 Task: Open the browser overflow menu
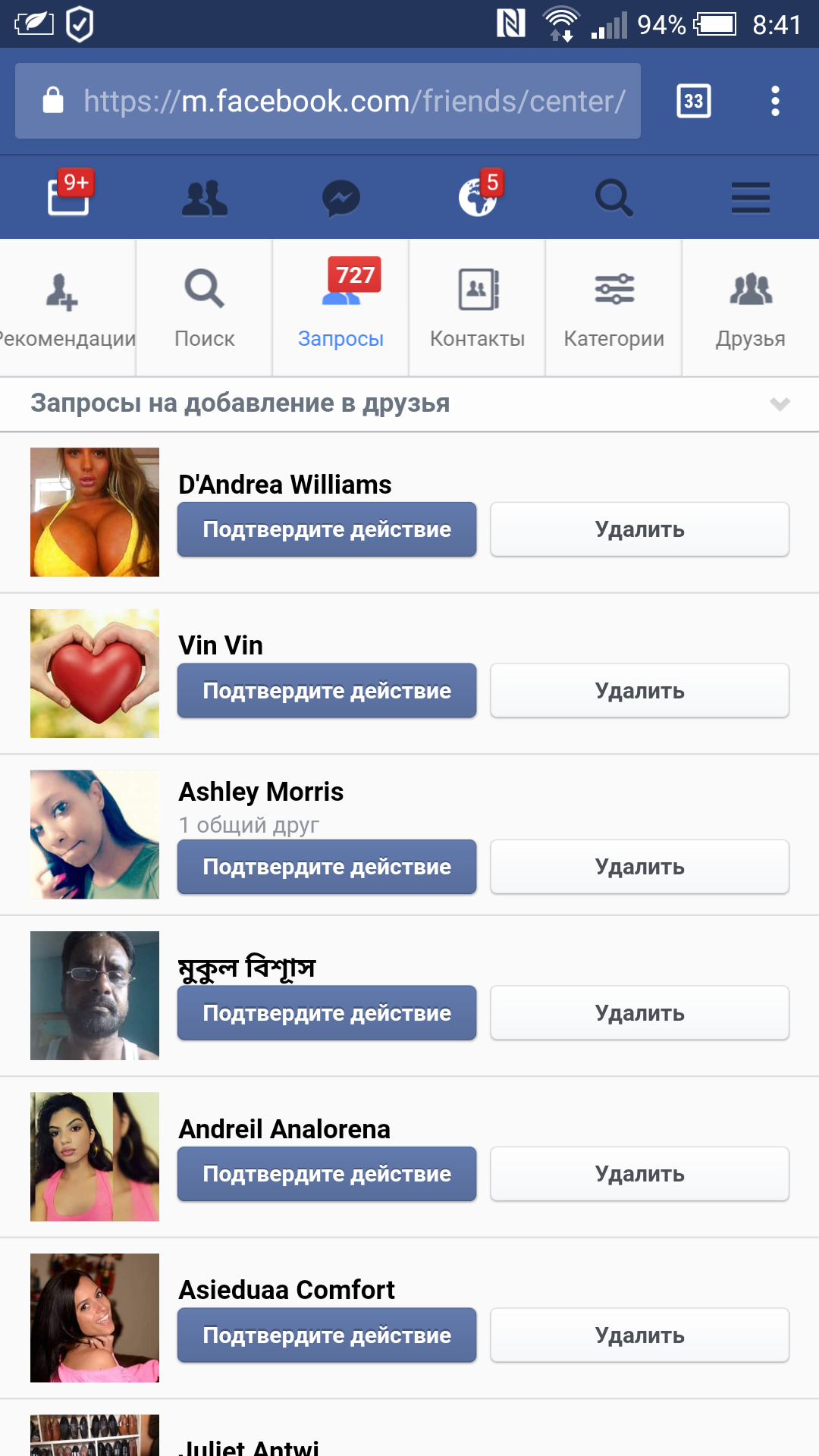[774, 101]
